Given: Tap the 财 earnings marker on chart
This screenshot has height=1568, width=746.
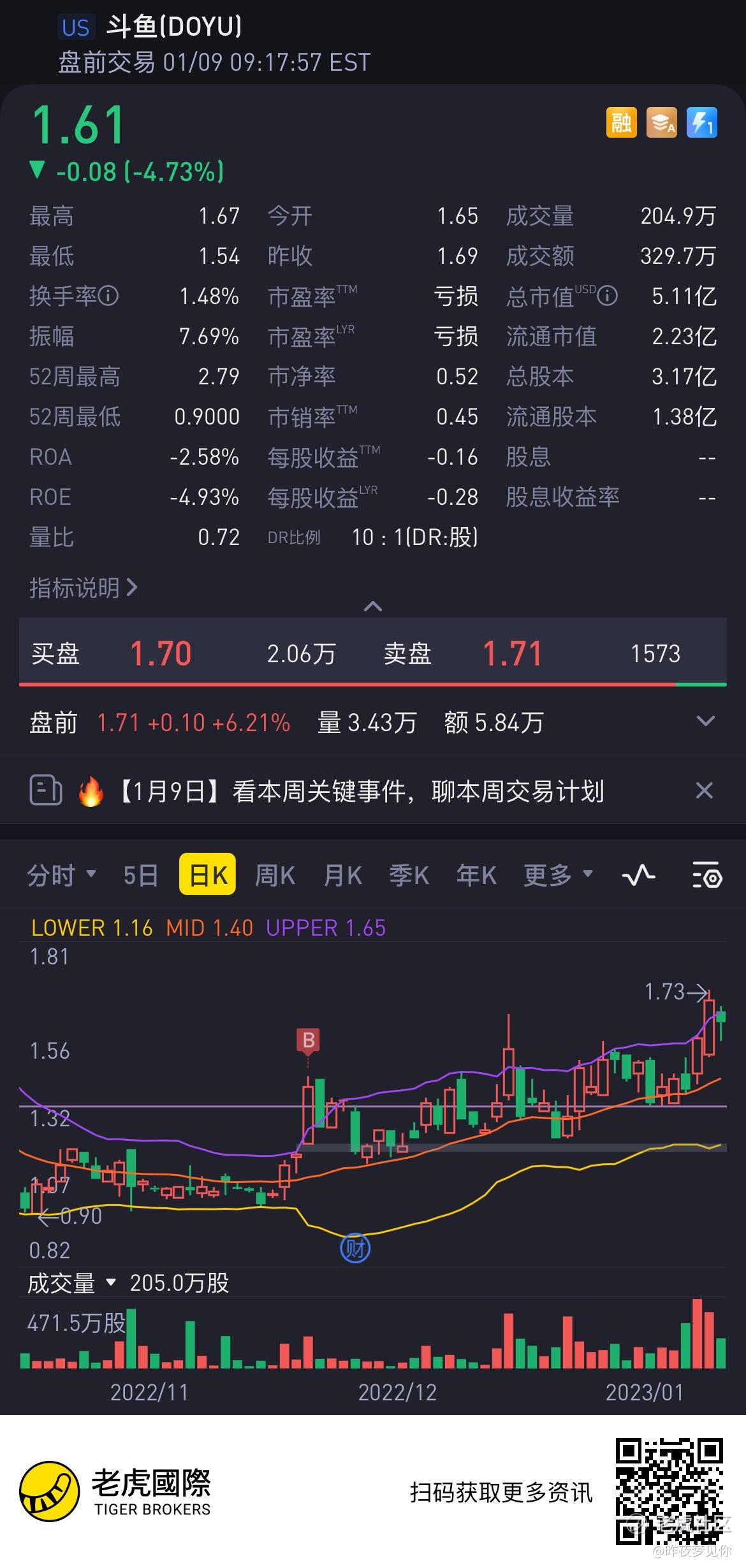Looking at the screenshot, I should click(355, 1248).
